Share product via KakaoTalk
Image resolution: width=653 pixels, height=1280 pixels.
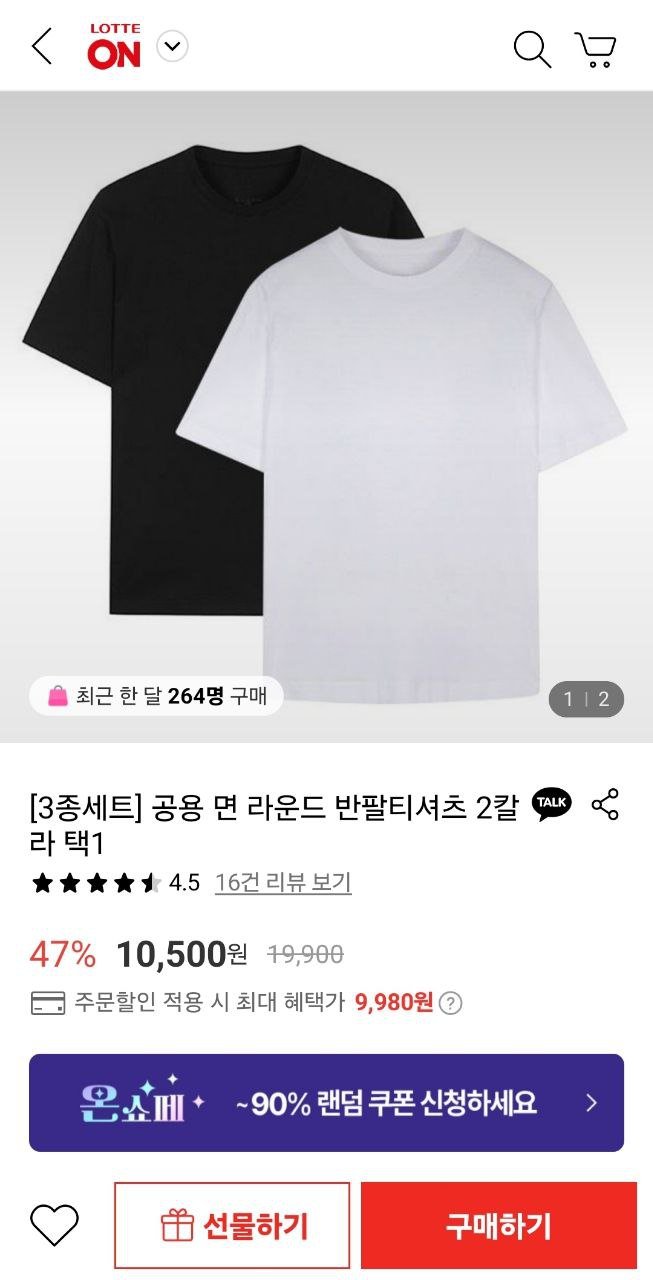552,804
